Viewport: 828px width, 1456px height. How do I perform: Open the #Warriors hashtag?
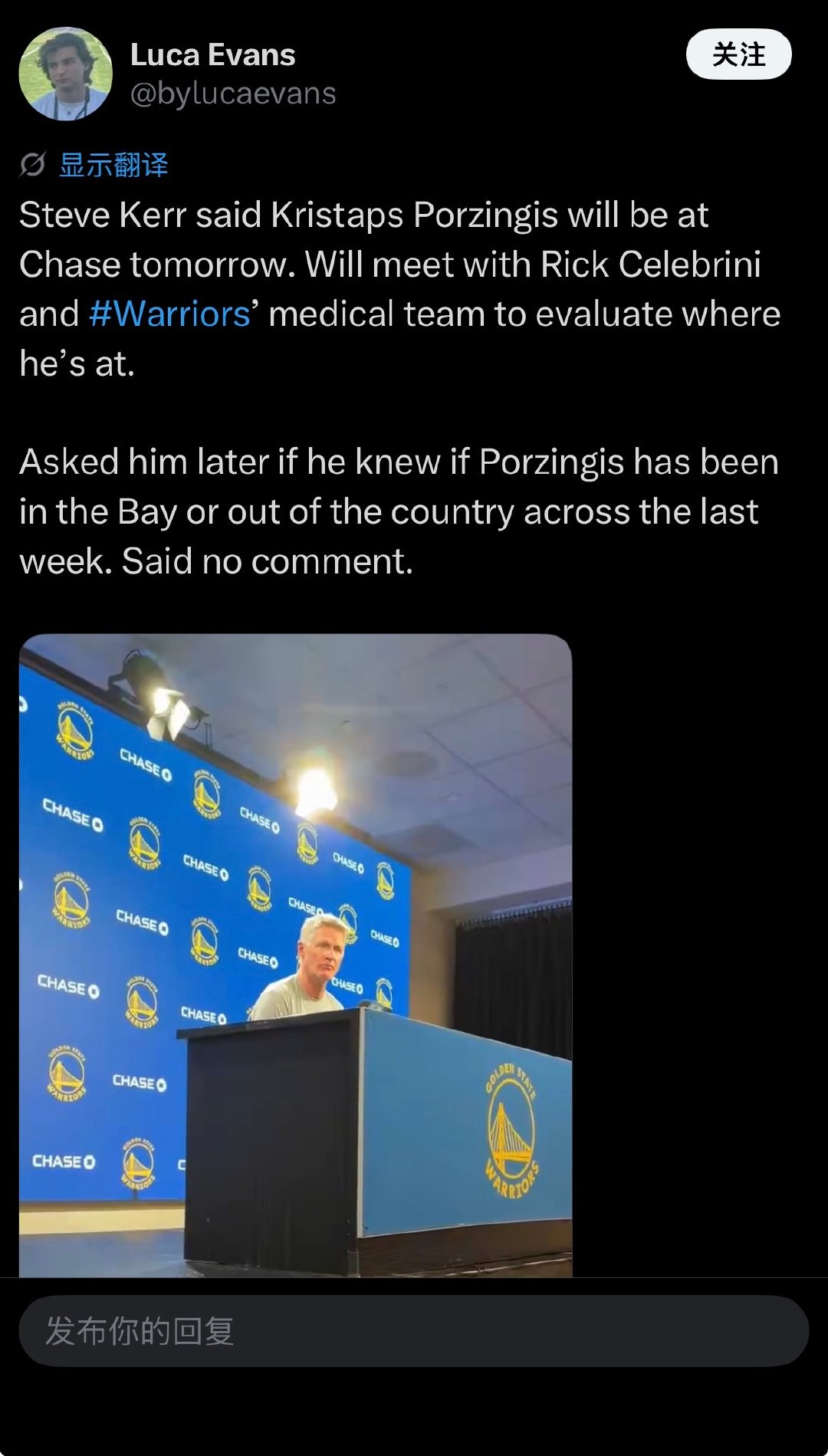169,314
